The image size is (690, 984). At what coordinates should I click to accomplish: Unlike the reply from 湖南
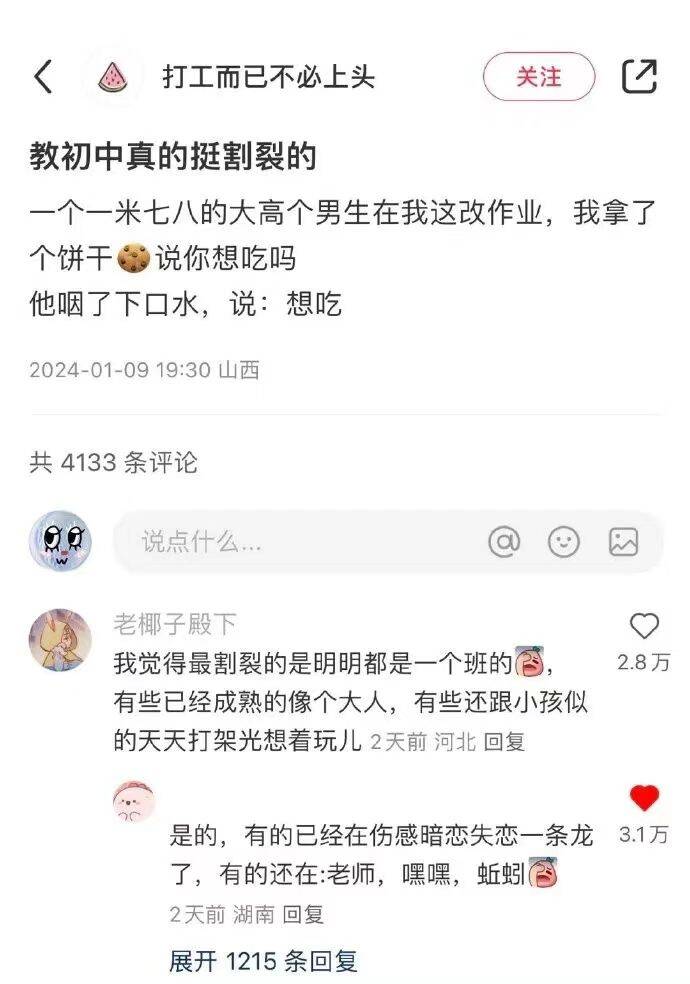click(645, 798)
